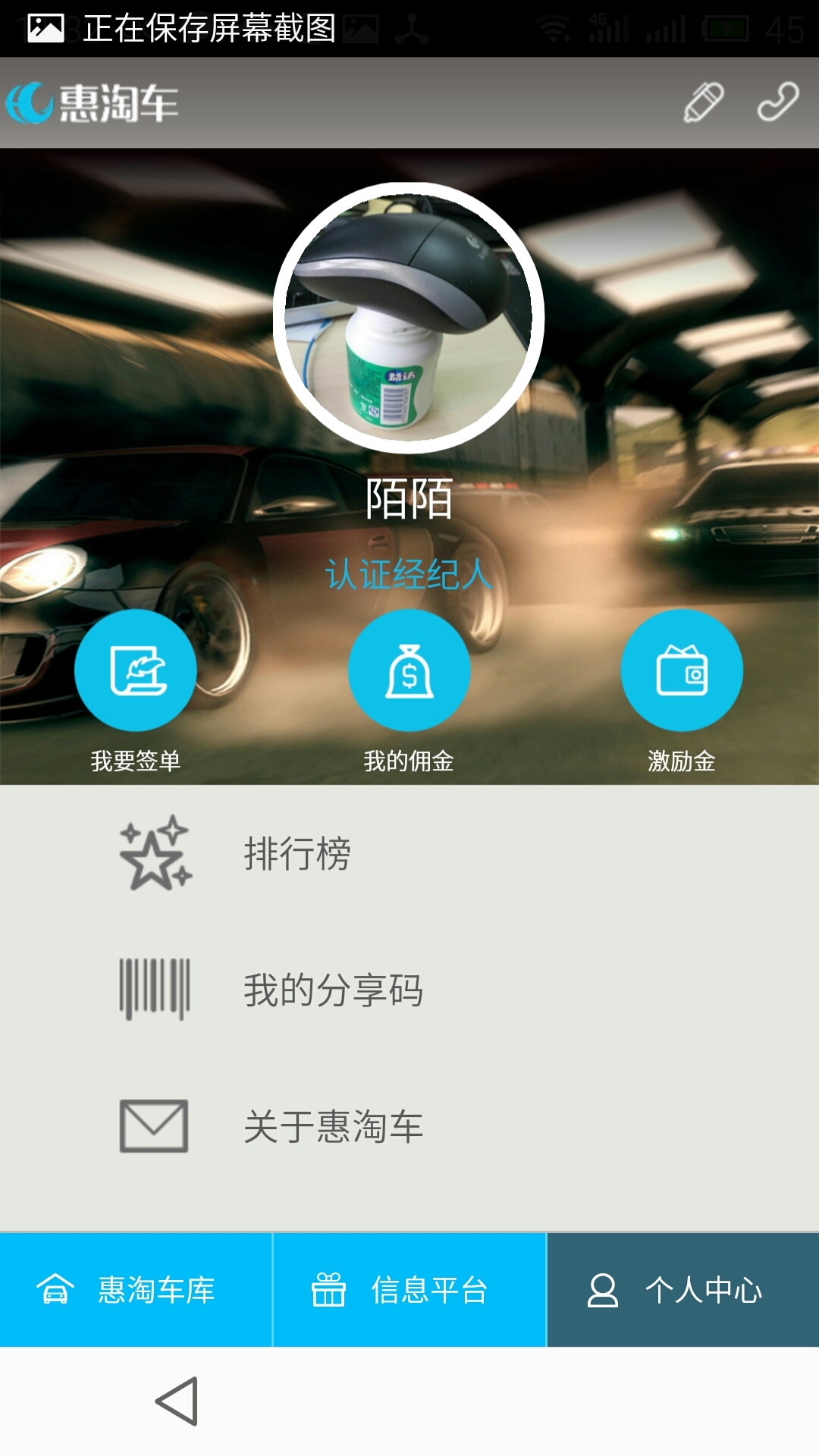The width and height of the screenshot is (819, 1456).
Task: Open the profile avatar photo
Action: click(409, 318)
